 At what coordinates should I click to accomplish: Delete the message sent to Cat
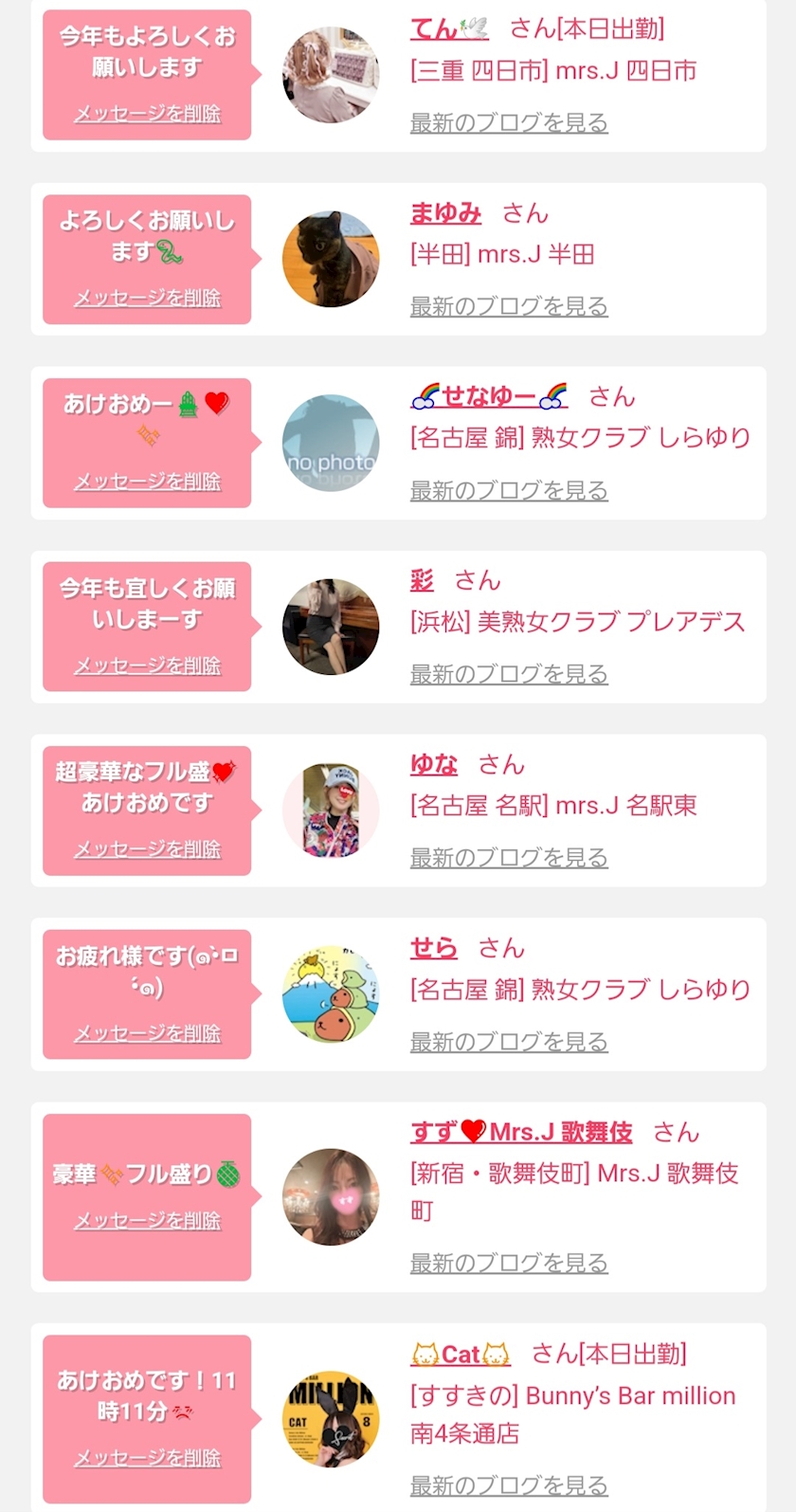147,1458
